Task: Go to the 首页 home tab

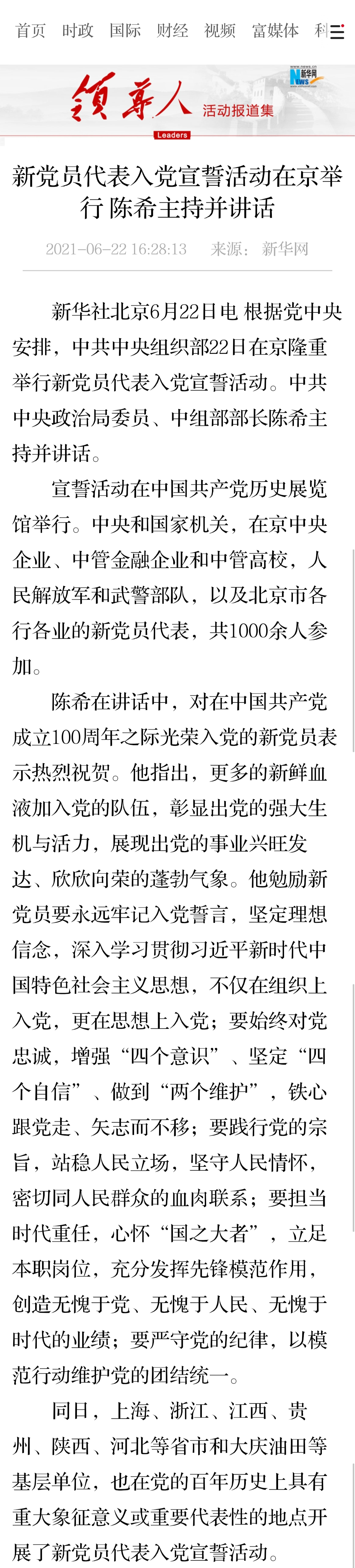Action: 31,31
